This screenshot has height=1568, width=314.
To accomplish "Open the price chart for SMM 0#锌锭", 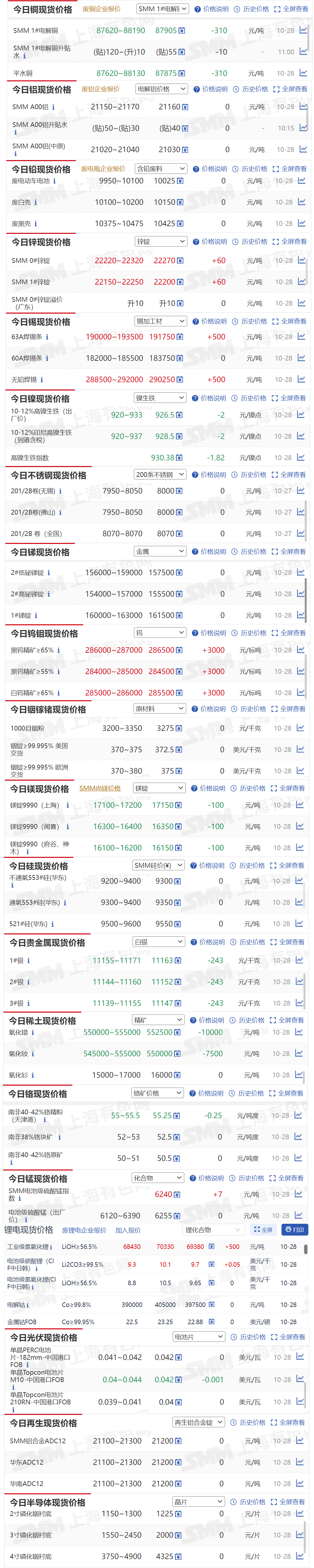I will (301, 260).
